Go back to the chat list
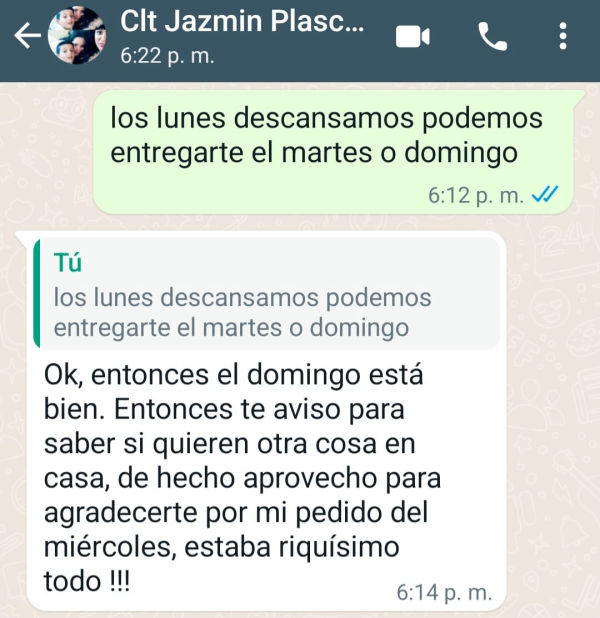Screen dimensions: 600x618 (x=27, y=36)
